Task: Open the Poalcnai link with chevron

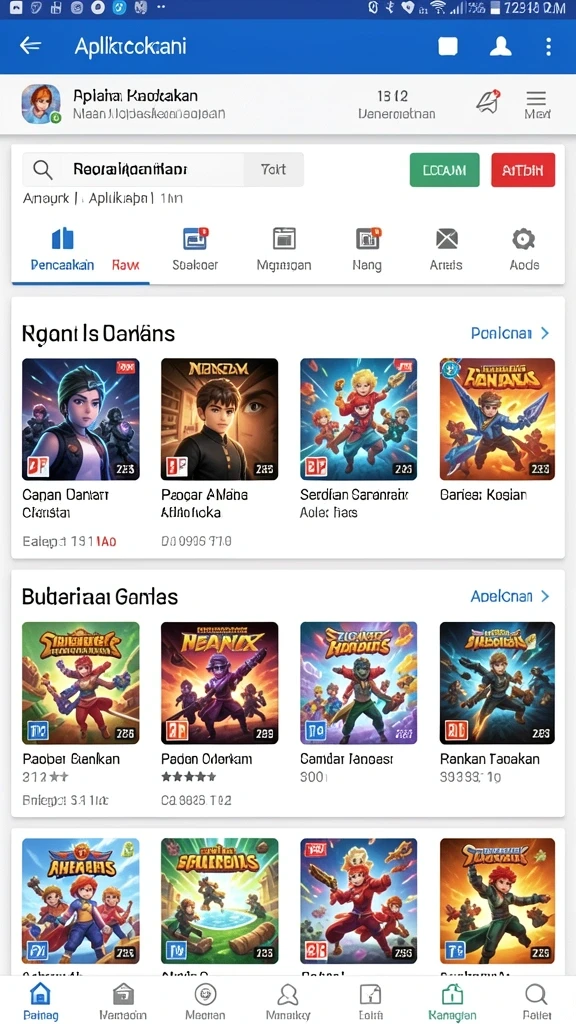Action: pos(510,334)
